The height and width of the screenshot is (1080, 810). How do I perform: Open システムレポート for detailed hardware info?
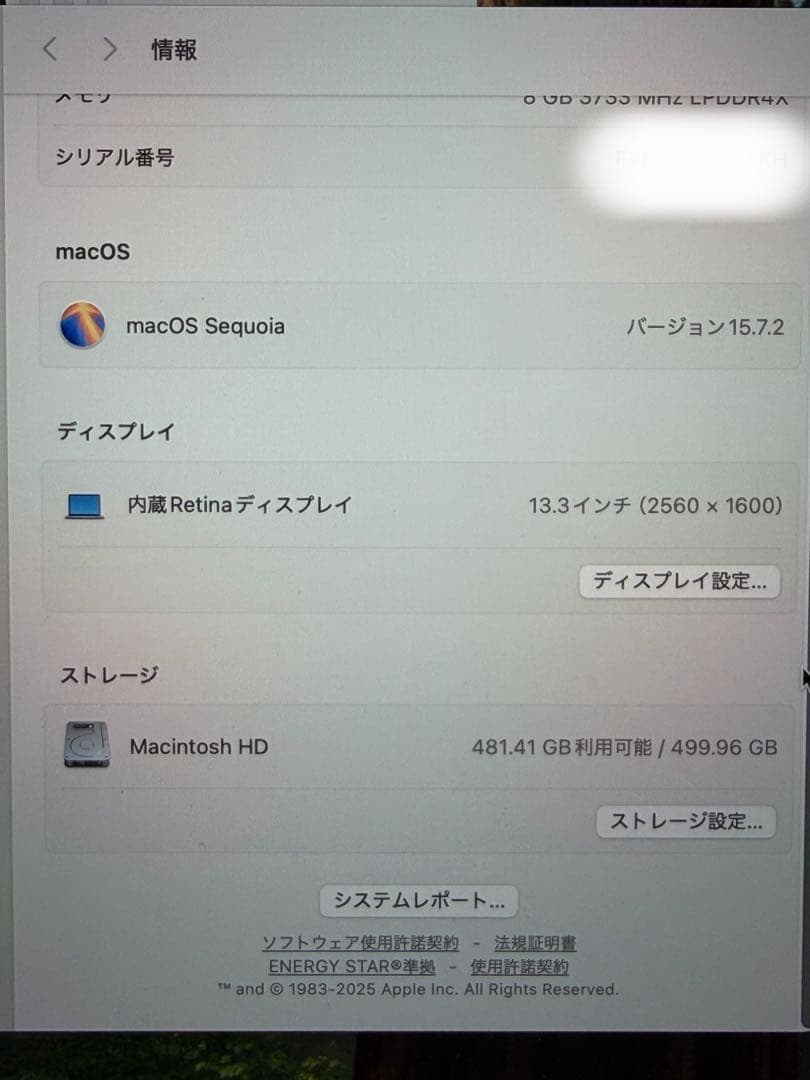[x=417, y=900]
